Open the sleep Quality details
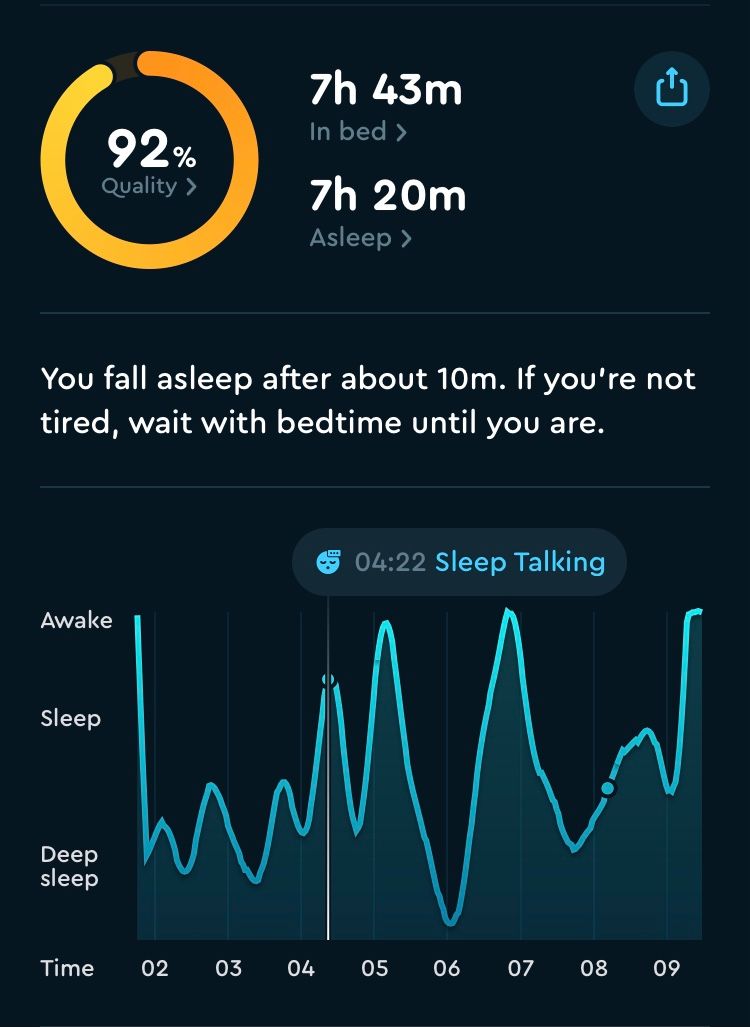The height and width of the screenshot is (1027, 750). (x=149, y=186)
